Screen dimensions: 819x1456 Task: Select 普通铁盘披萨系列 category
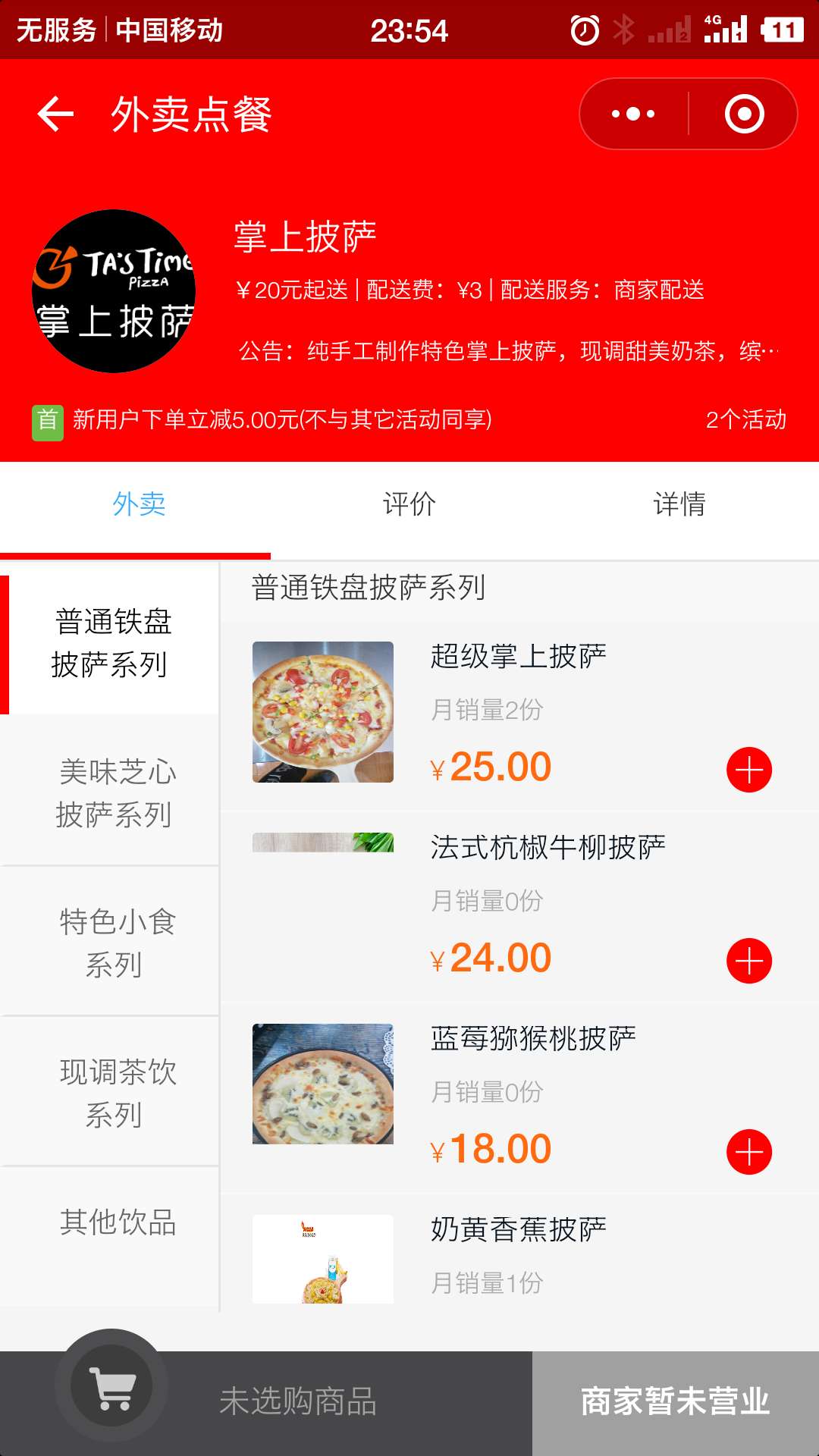(x=113, y=643)
